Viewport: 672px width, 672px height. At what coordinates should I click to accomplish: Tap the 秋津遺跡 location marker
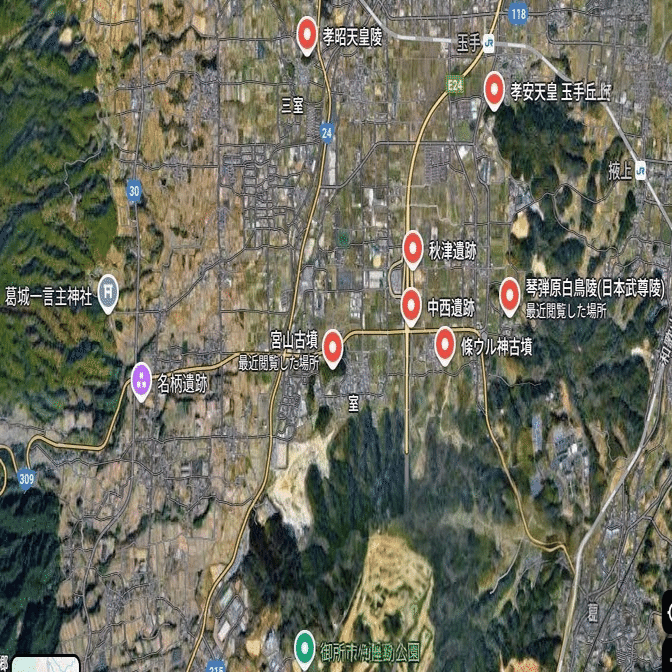[x=412, y=246]
